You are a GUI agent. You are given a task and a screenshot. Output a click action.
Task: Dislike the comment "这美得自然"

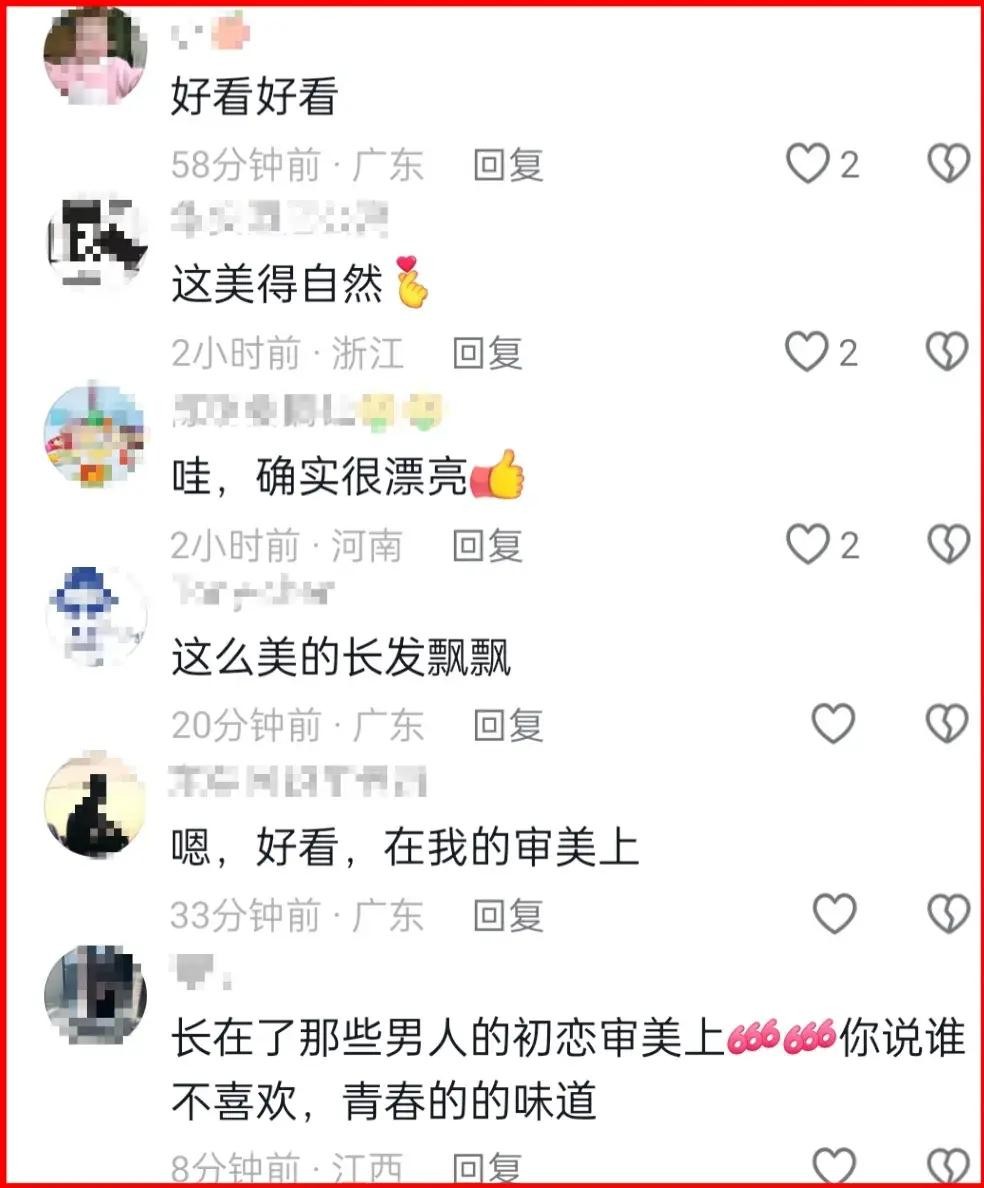(x=948, y=352)
